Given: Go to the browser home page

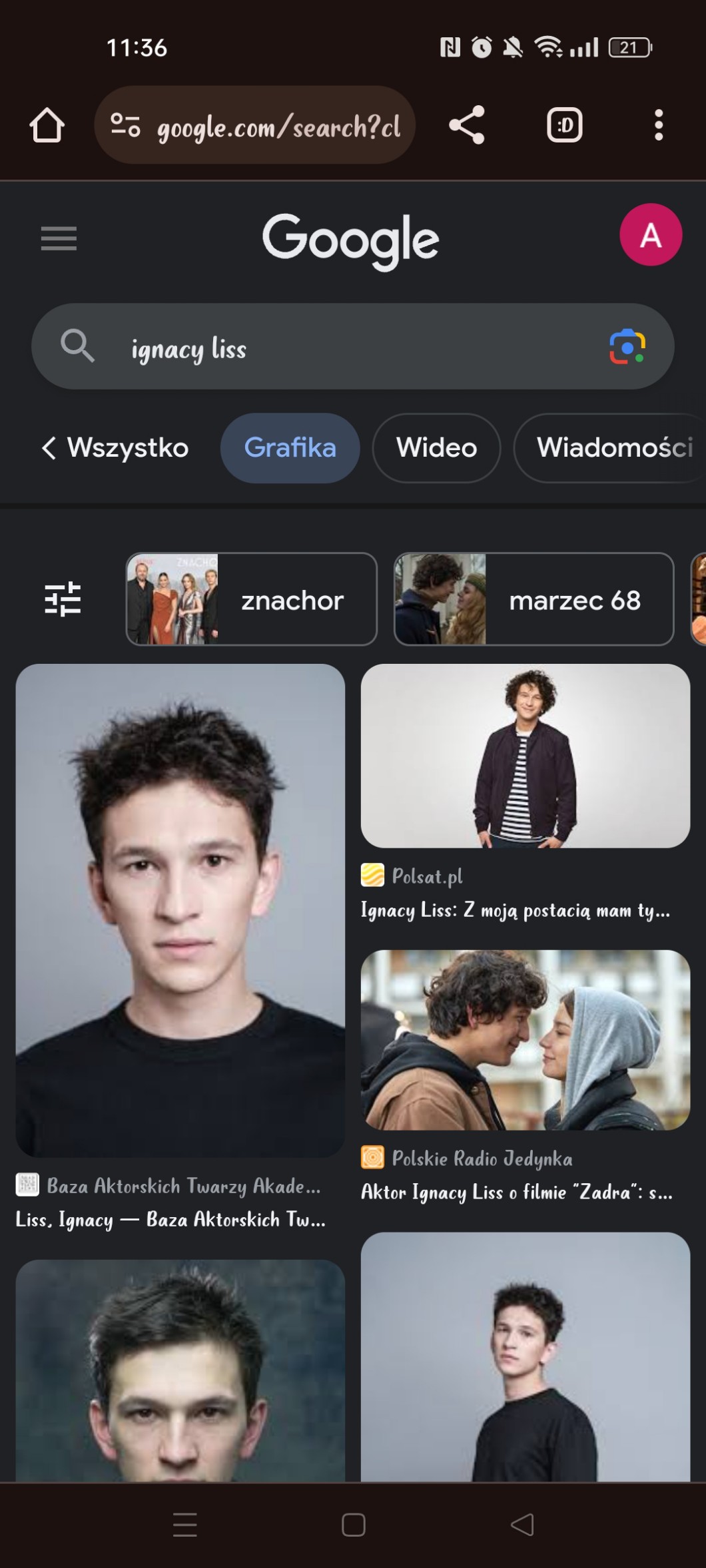Looking at the screenshot, I should pos(47,125).
